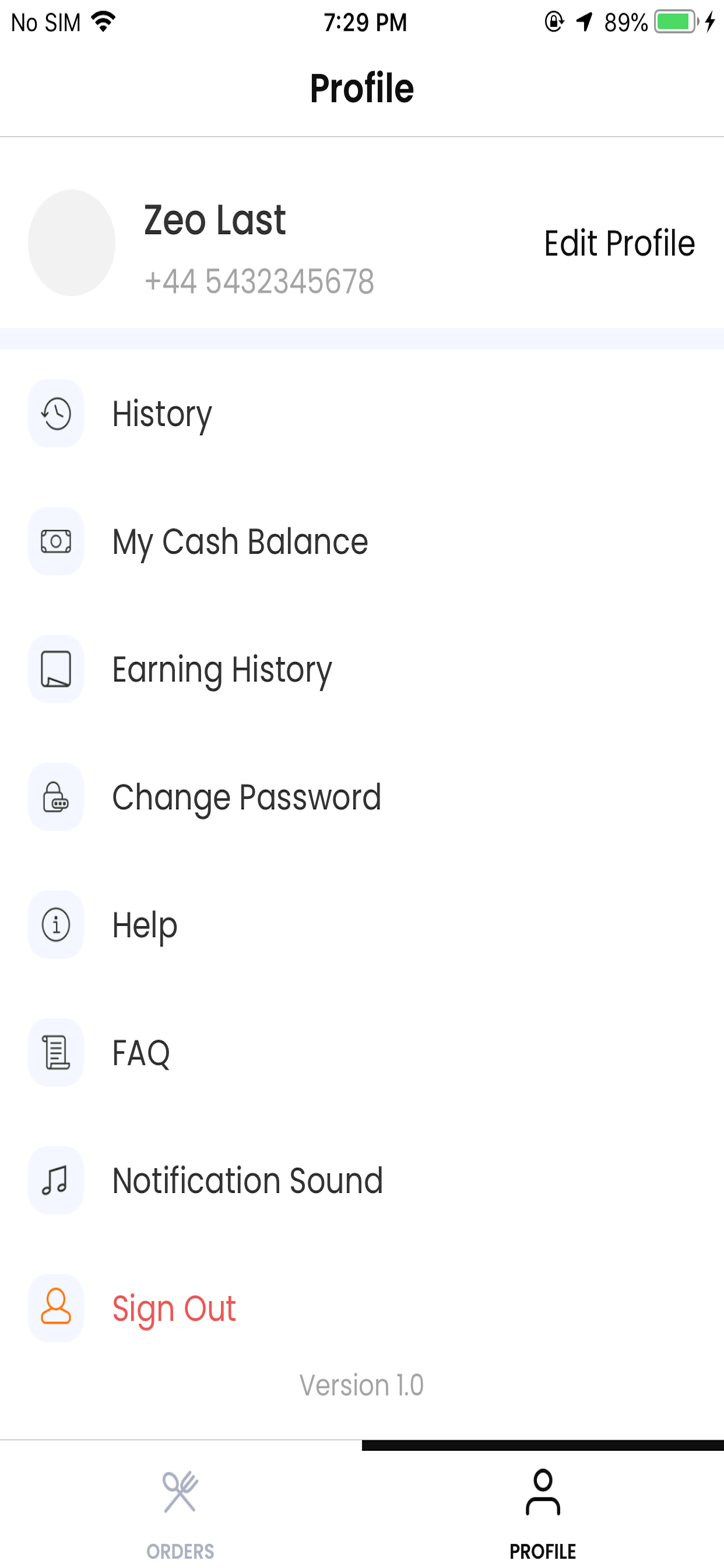Viewport: 724px width, 1568px height.
Task: View Earning History
Action: tap(362, 669)
